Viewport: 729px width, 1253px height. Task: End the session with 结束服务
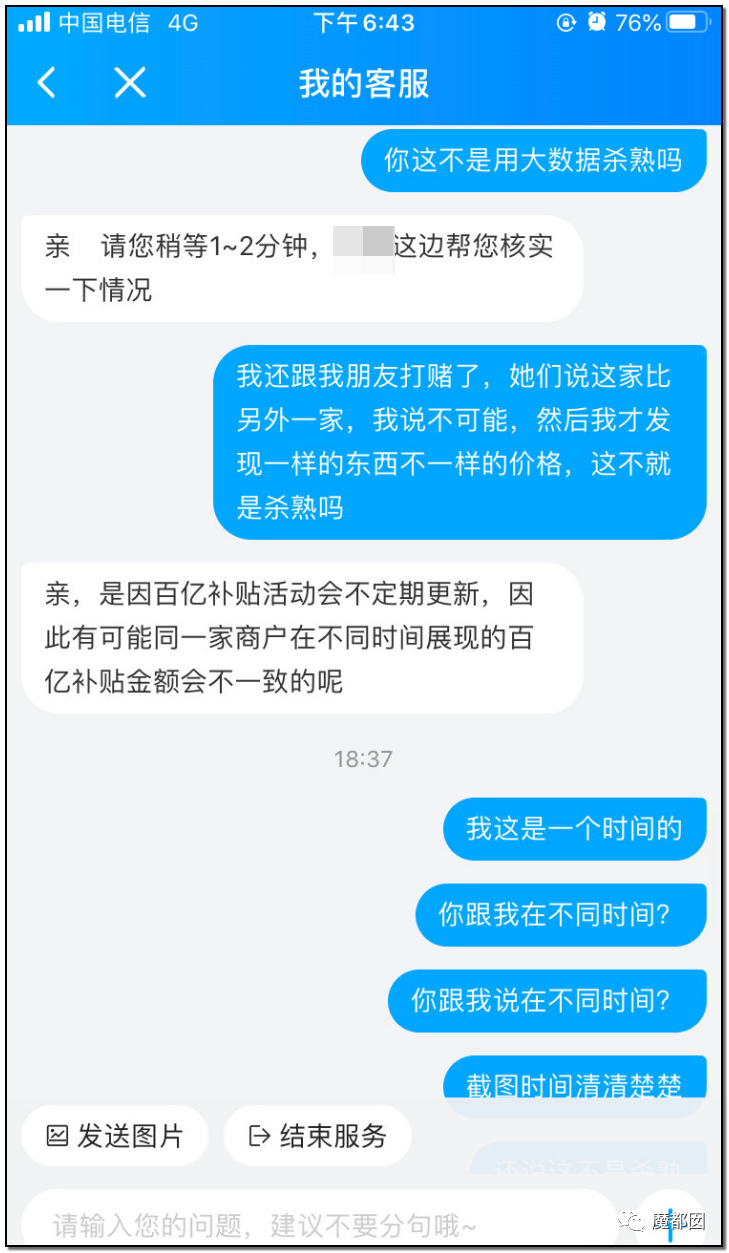[x=318, y=1136]
